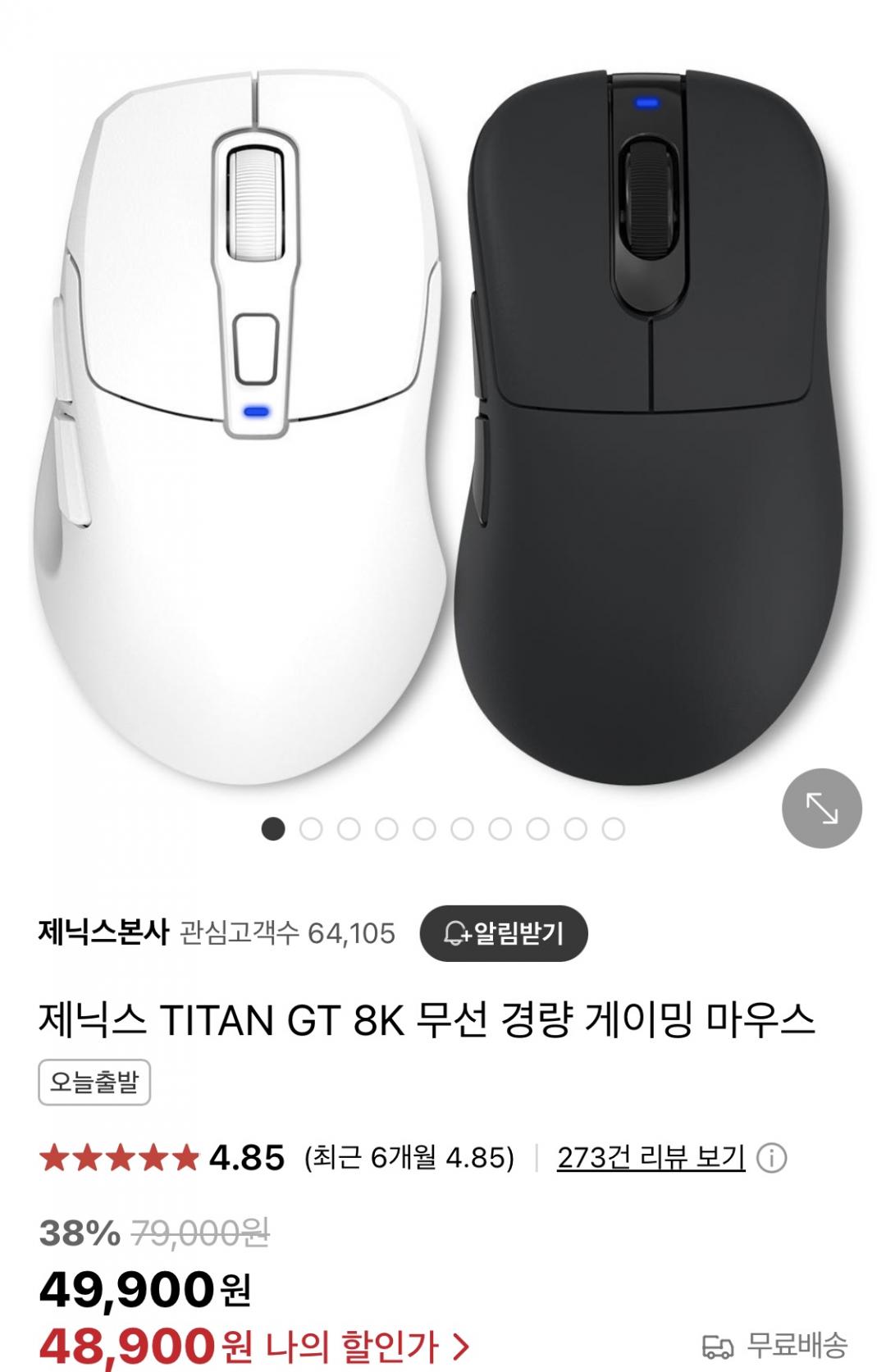Tap 알림받기 to get store notifications

(x=504, y=933)
